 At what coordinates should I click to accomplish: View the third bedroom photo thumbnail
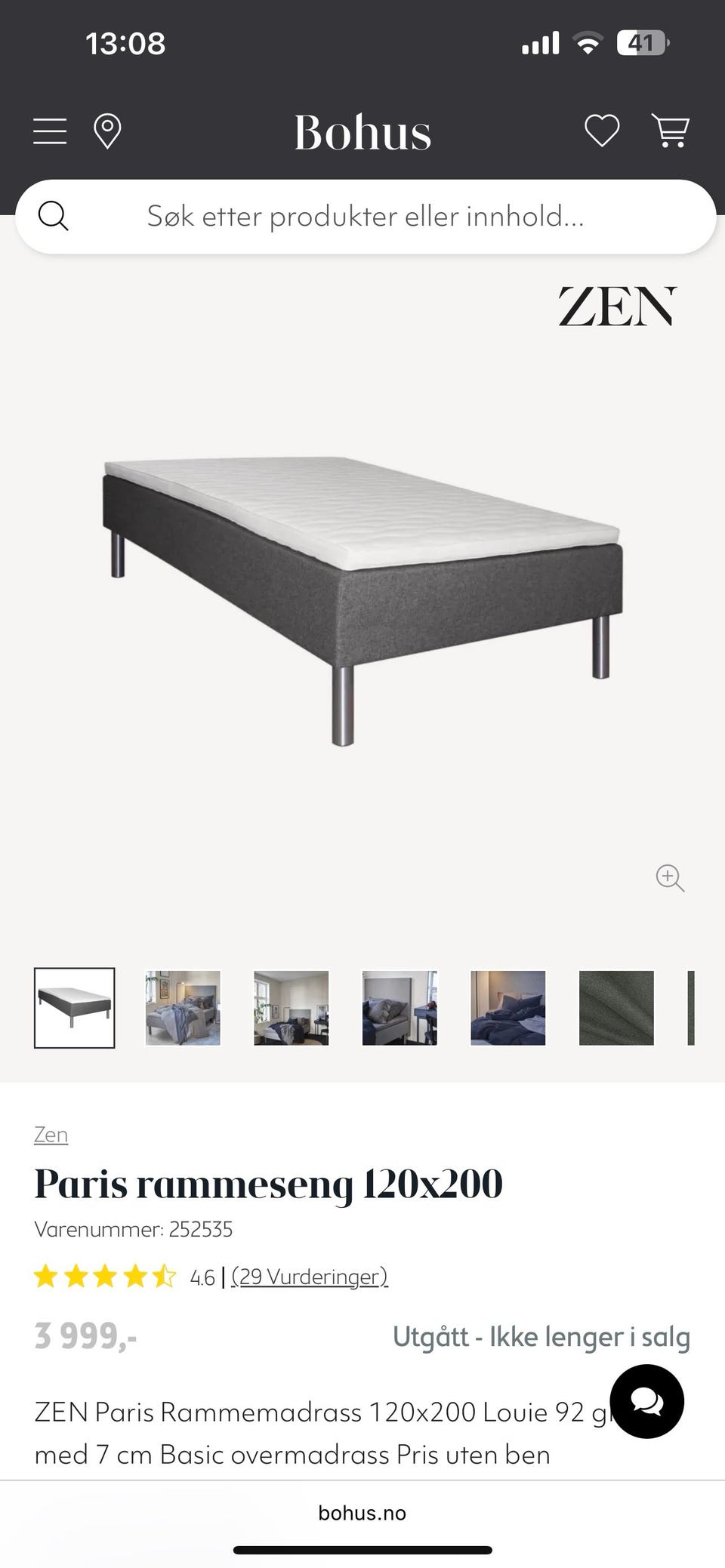(x=292, y=1008)
